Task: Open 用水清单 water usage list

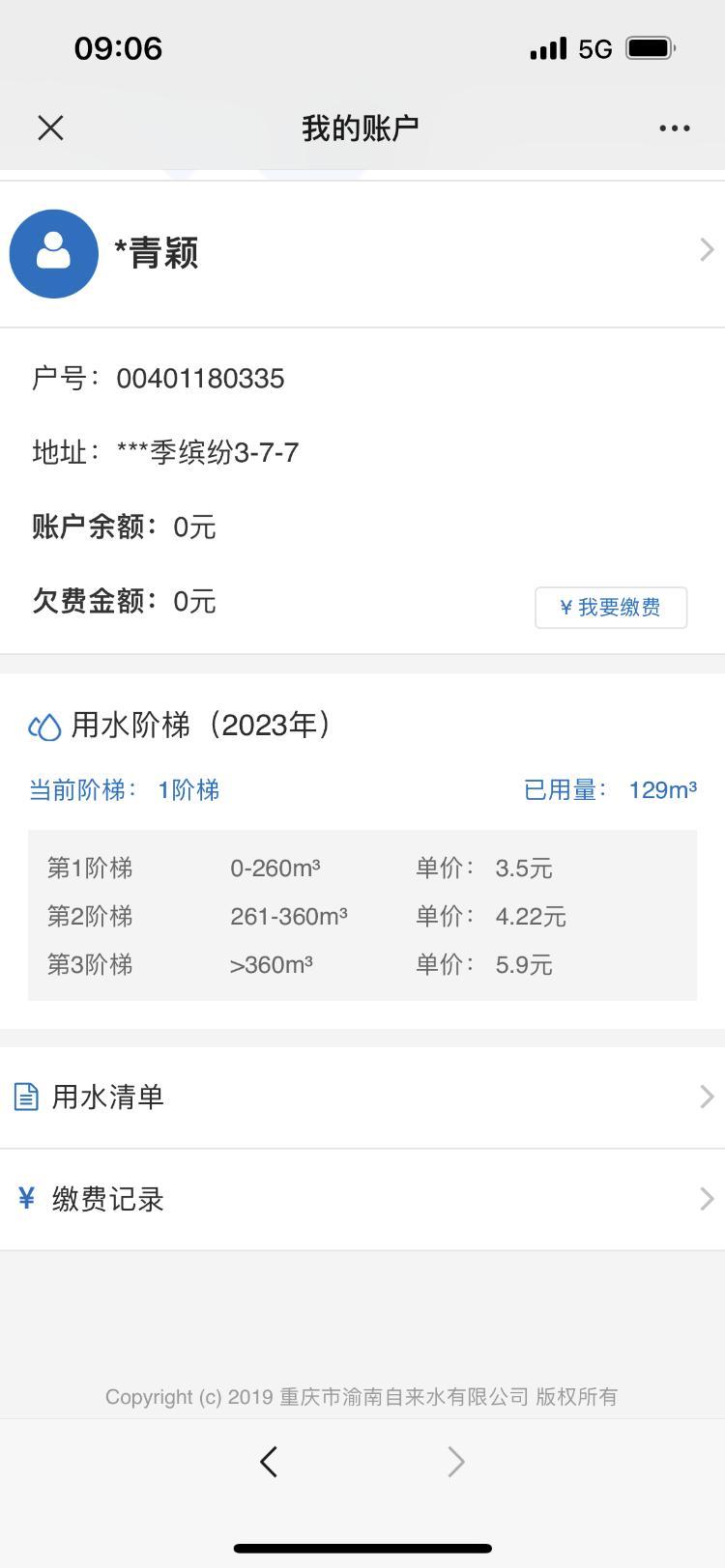Action: click(x=362, y=1098)
